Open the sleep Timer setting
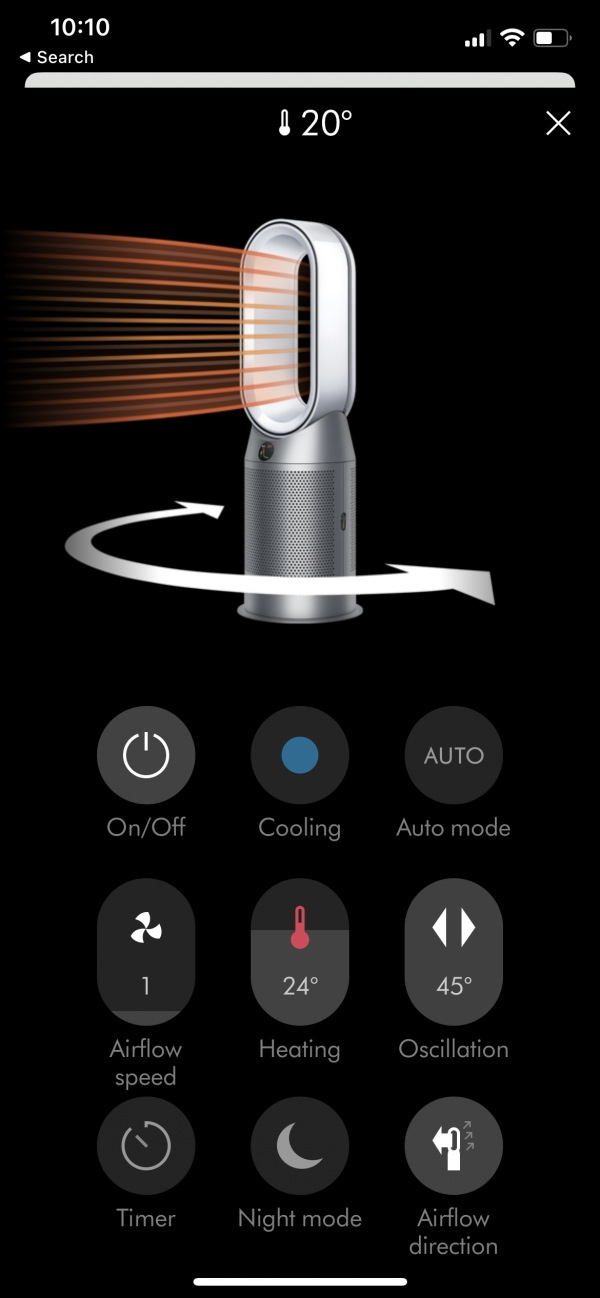The image size is (600, 1298). tap(146, 1146)
